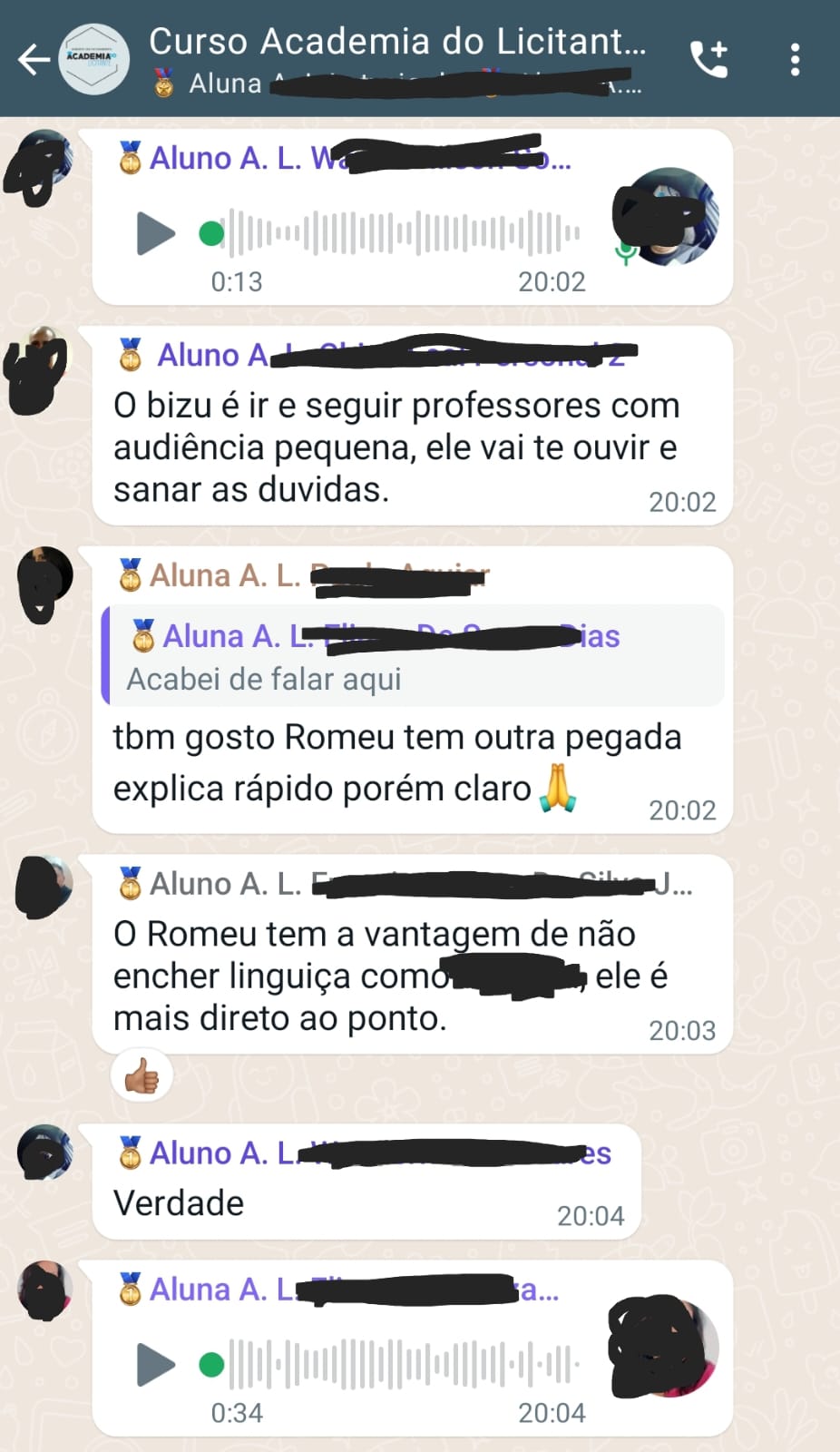Start a group voice call
840x1452 pixels.
(x=708, y=60)
